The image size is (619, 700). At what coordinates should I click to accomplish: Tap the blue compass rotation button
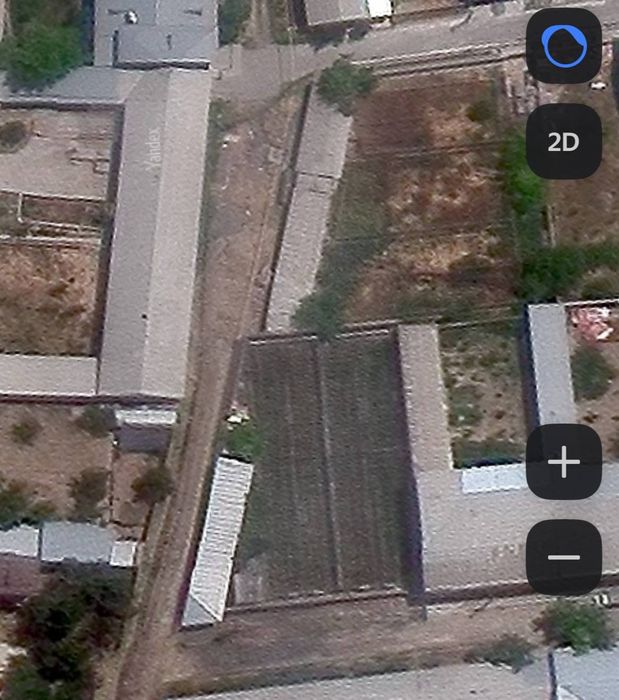563,46
